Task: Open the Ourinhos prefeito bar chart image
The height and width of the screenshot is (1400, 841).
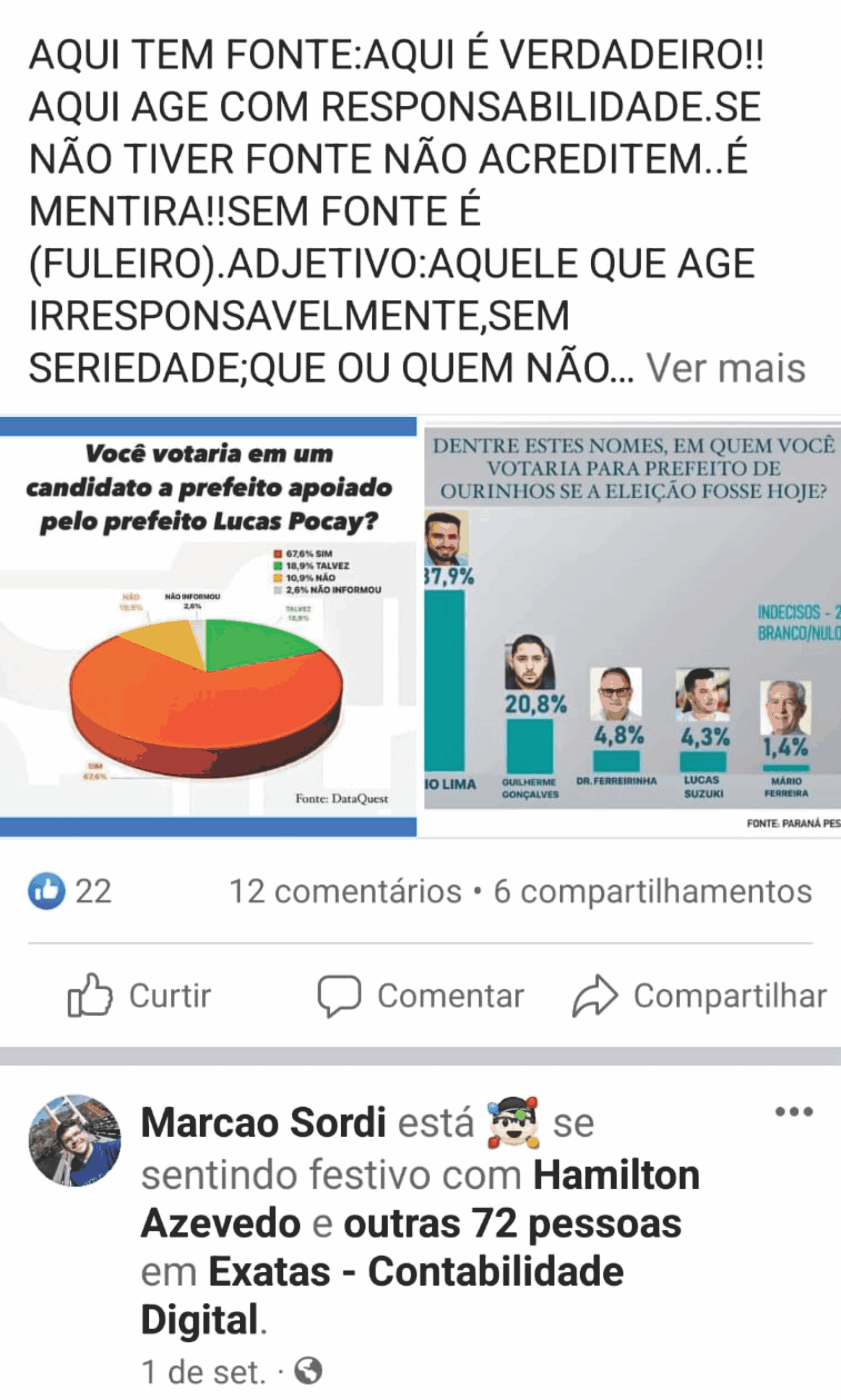Action: (633, 627)
